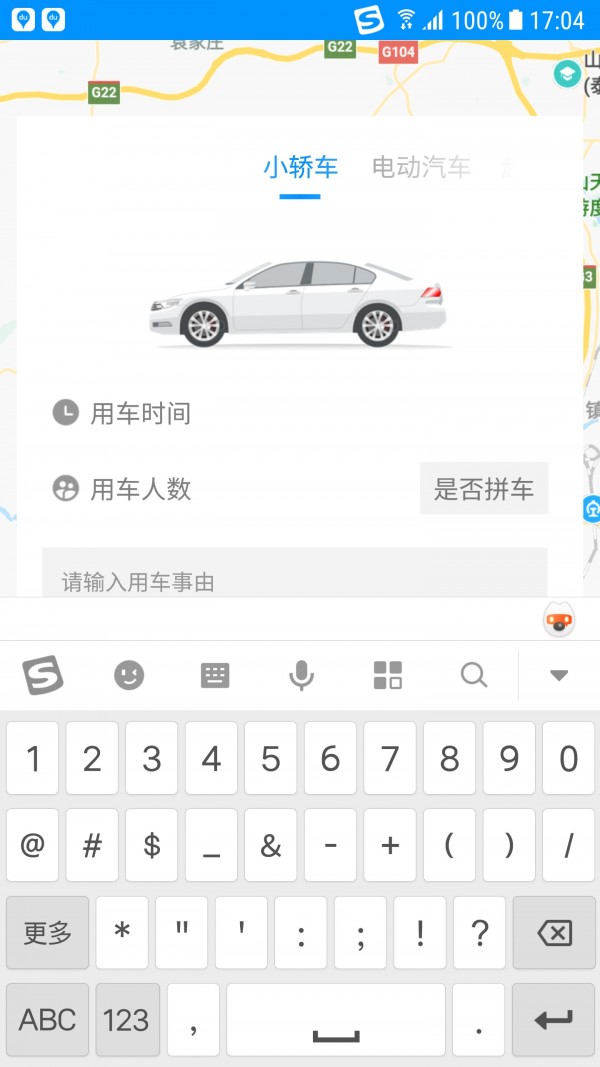This screenshot has height=1067, width=600.
Task: Switch to the 小轿车 tab
Action: pos(300,167)
